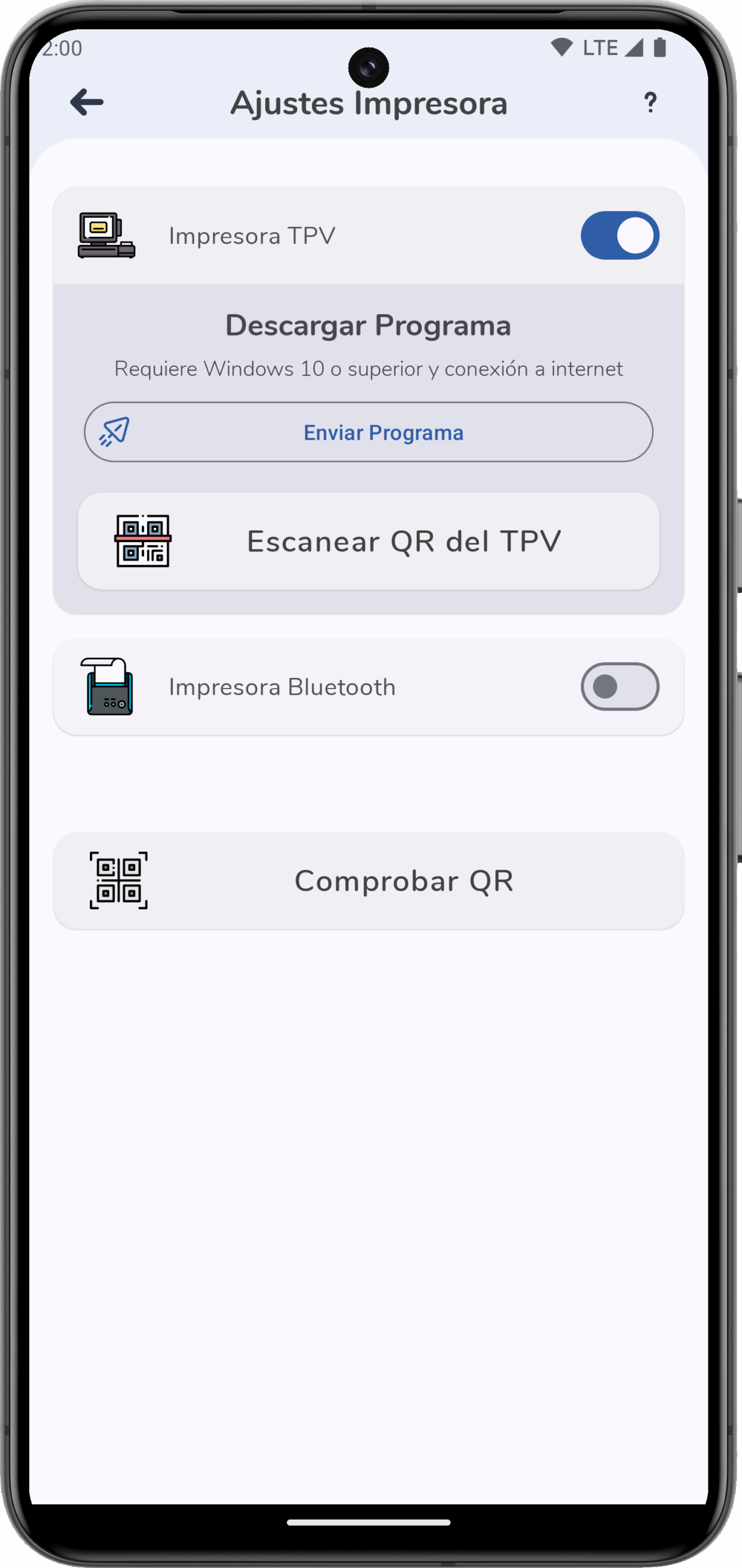Disable the Impresora TPV switch
Image resolution: width=742 pixels, height=1568 pixels.
(x=619, y=236)
